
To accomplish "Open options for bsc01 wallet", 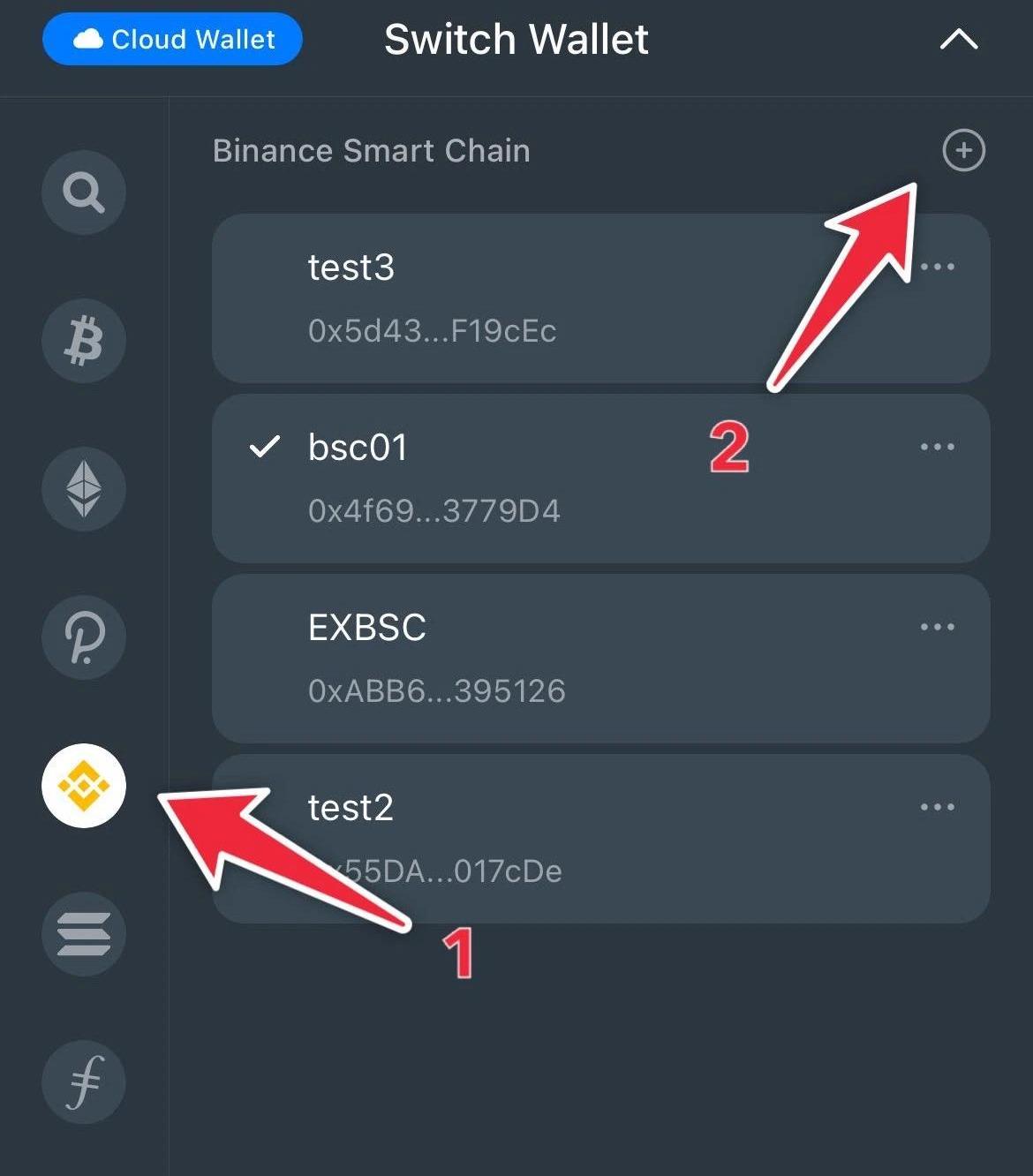I will 937,447.
